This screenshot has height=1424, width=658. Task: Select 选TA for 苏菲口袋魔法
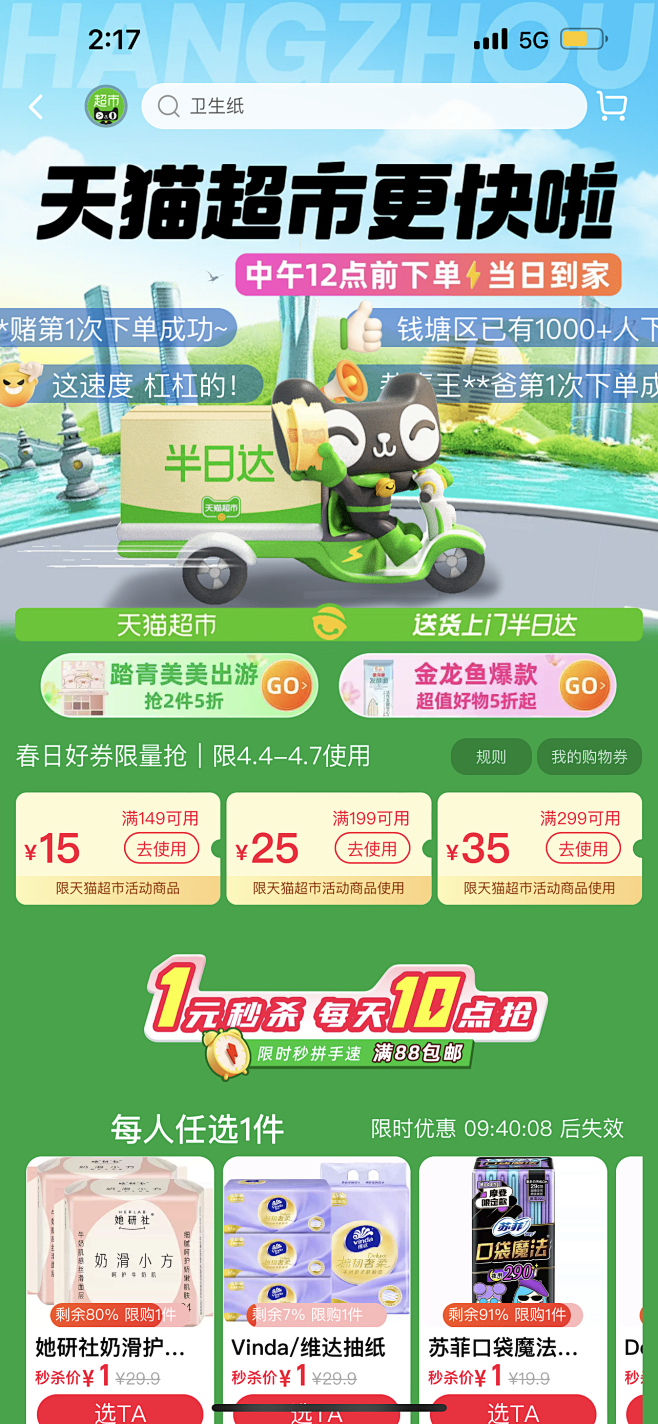point(512,1410)
